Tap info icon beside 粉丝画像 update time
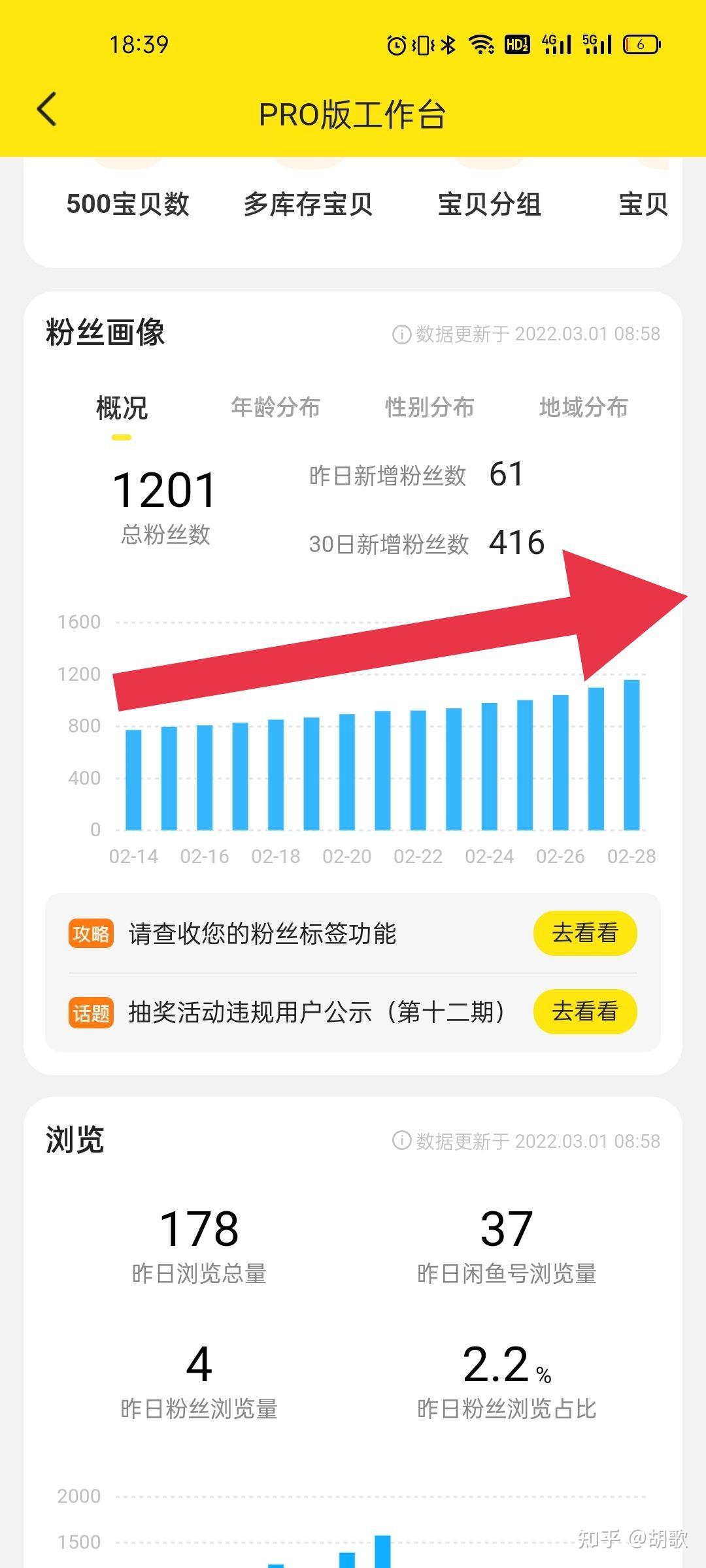Image resolution: width=706 pixels, height=1568 pixels. tap(401, 335)
